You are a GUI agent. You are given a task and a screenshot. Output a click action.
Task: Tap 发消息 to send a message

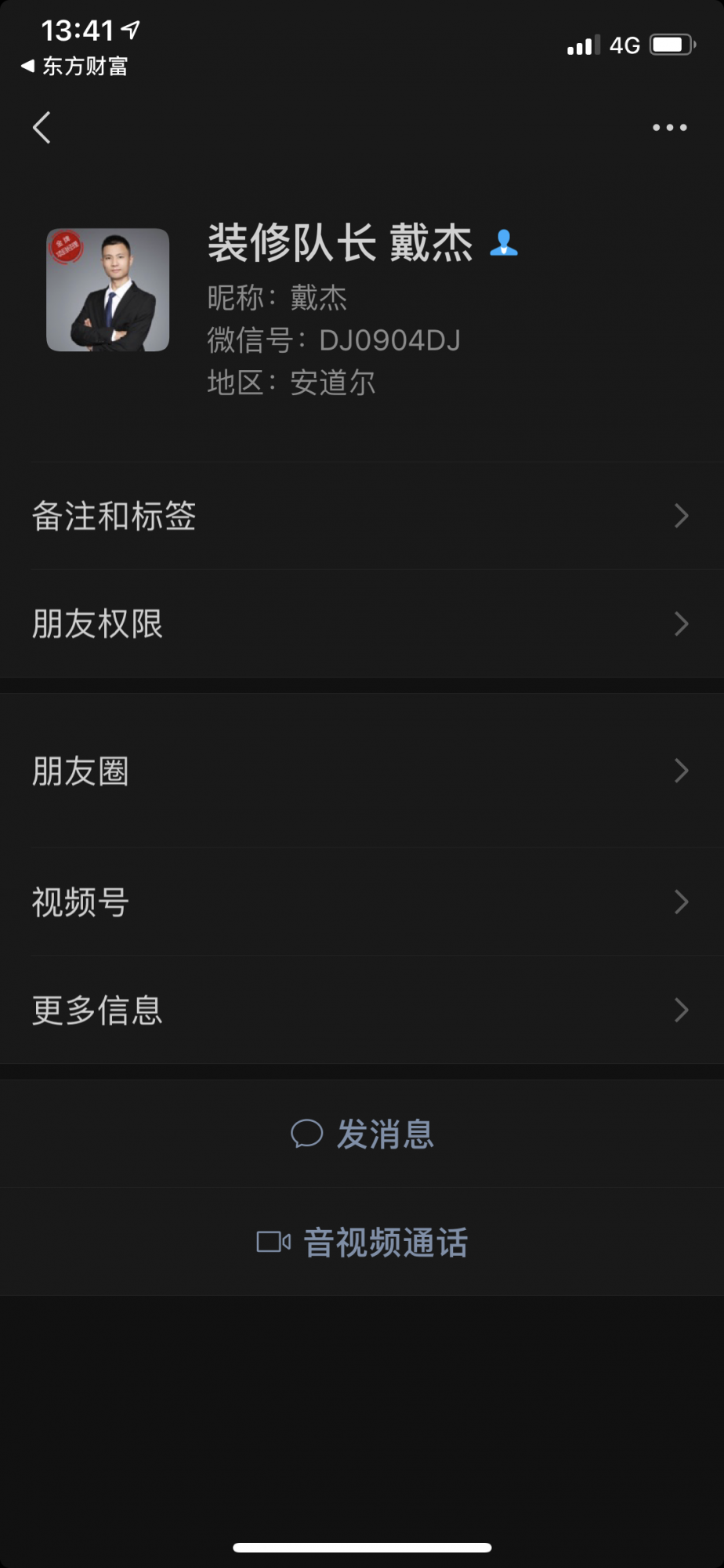pos(362,1134)
